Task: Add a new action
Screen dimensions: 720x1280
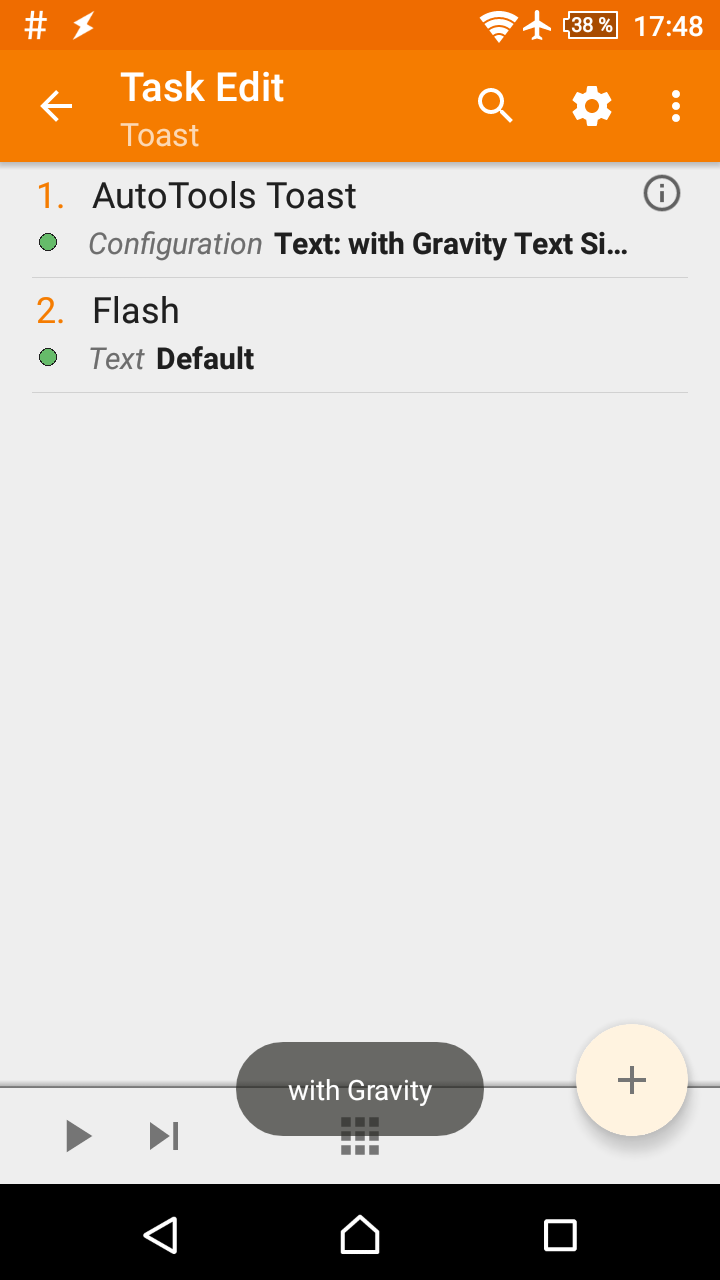Action: (631, 1080)
